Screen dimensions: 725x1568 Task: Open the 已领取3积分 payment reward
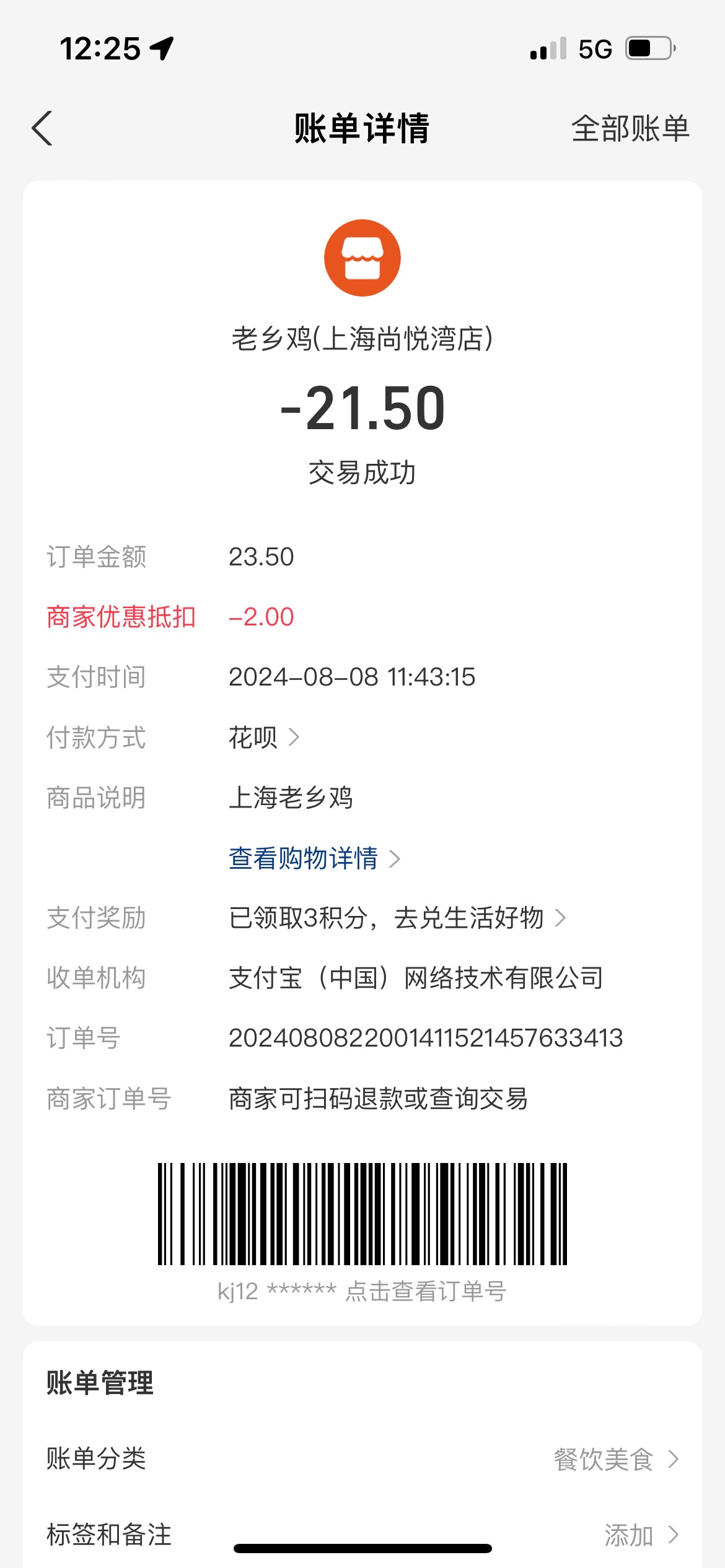[397, 918]
